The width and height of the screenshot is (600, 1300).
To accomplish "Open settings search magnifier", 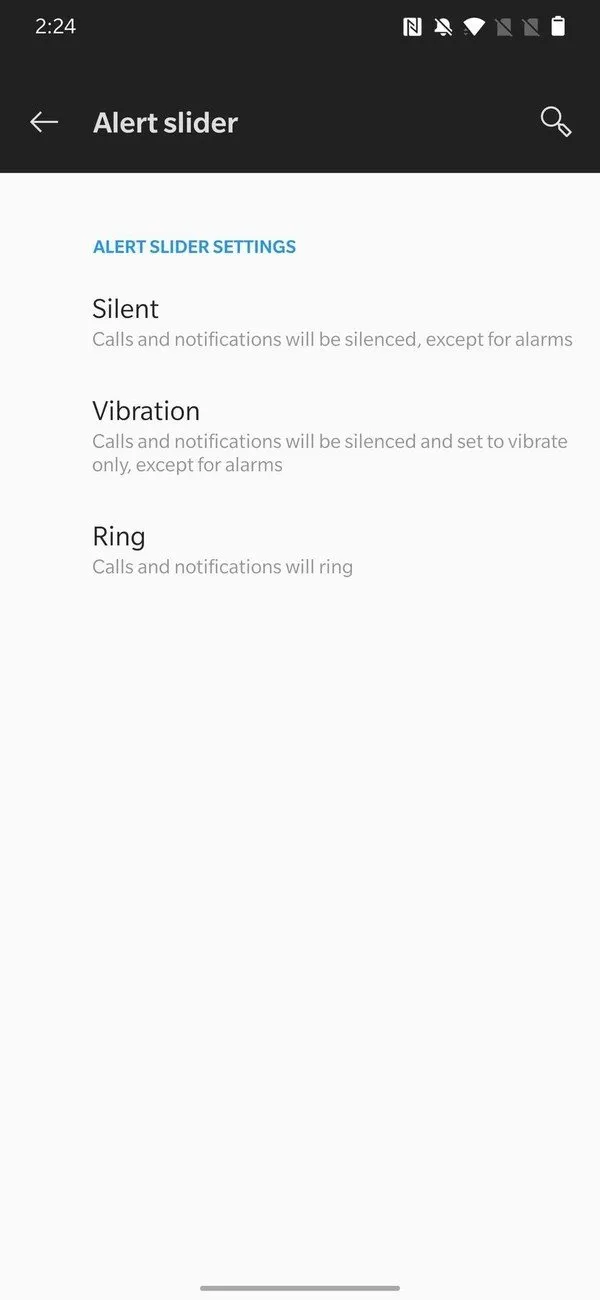I will point(555,122).
